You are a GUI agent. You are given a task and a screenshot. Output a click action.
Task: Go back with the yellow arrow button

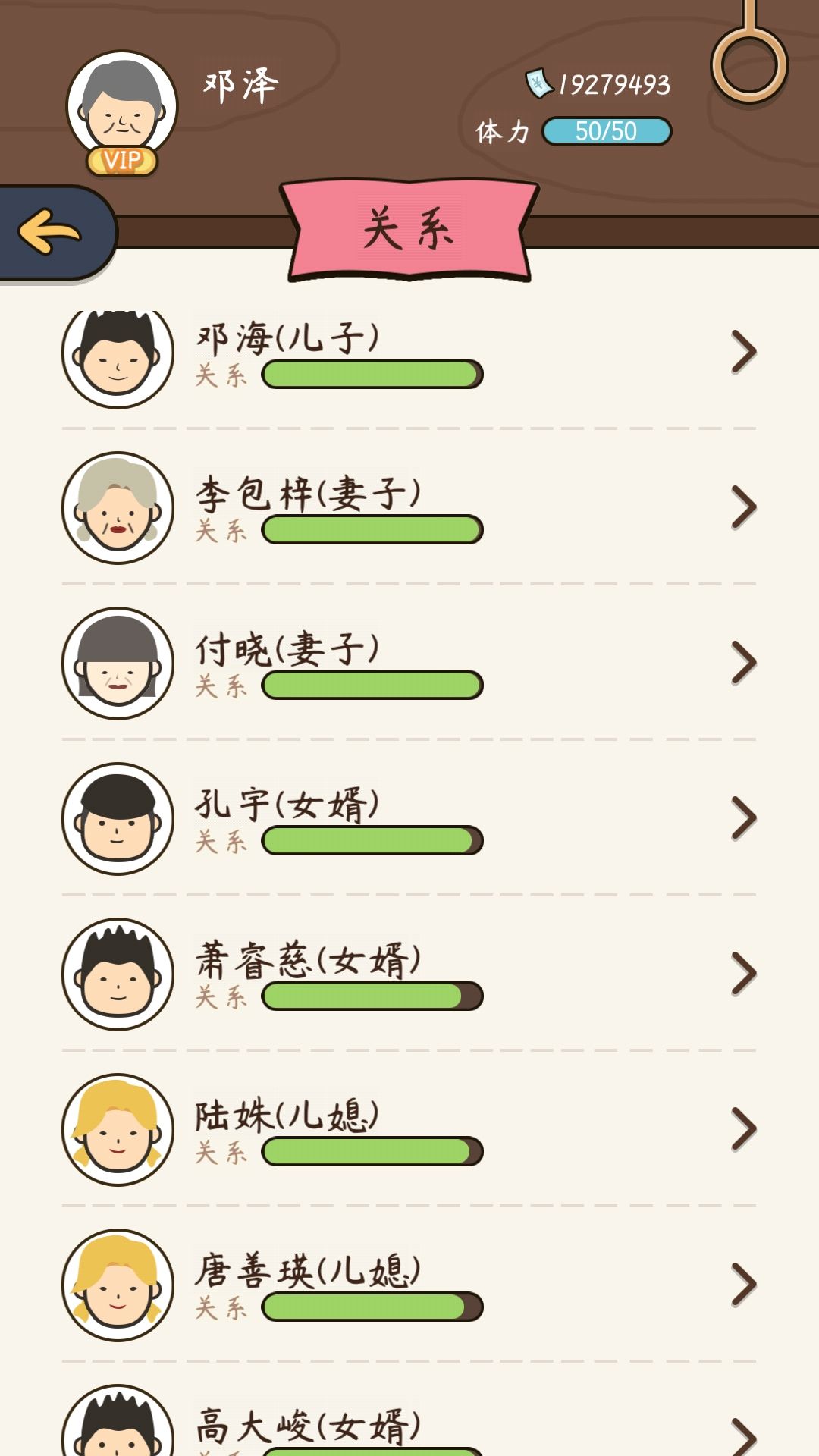[52, 232]
